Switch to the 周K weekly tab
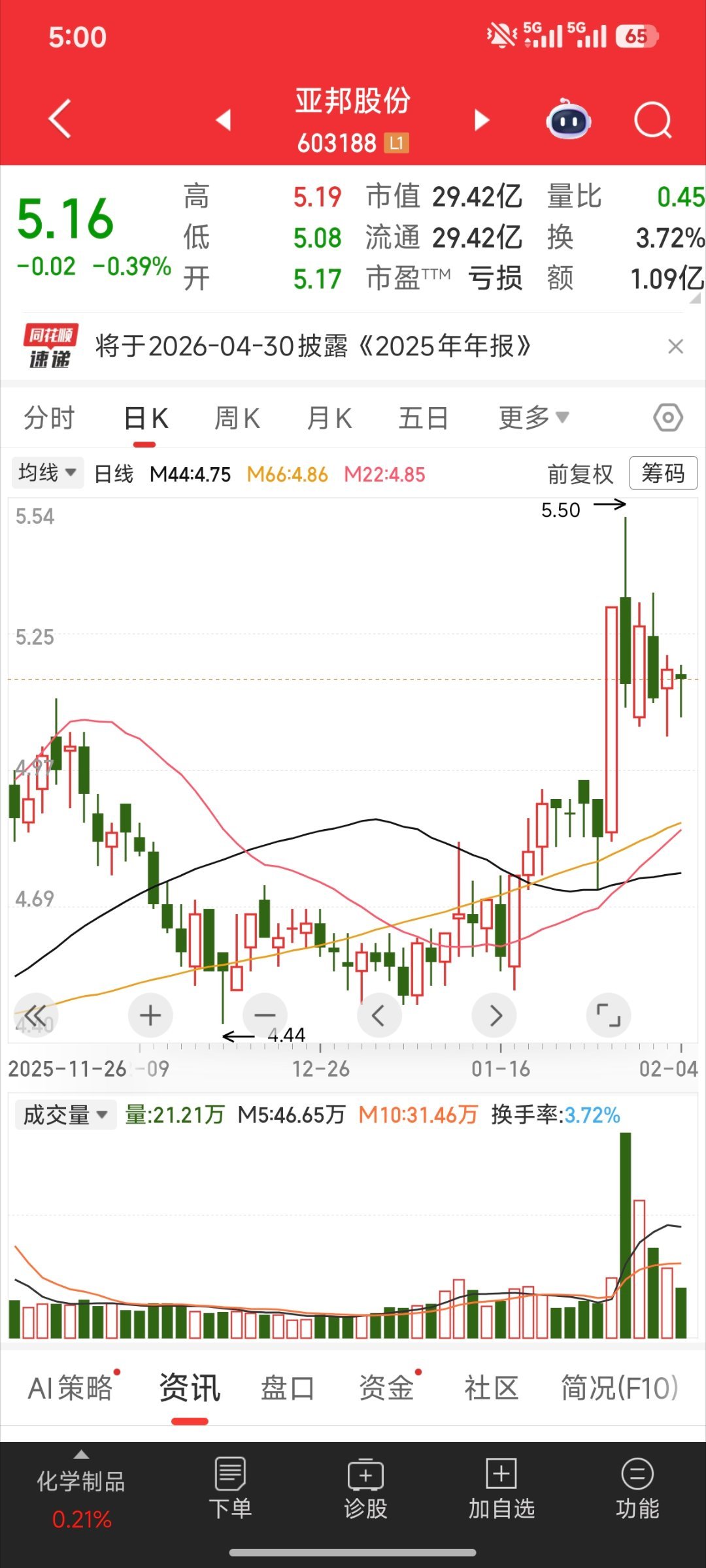This screenshot has height=1568, width=706. pos(237,417)
